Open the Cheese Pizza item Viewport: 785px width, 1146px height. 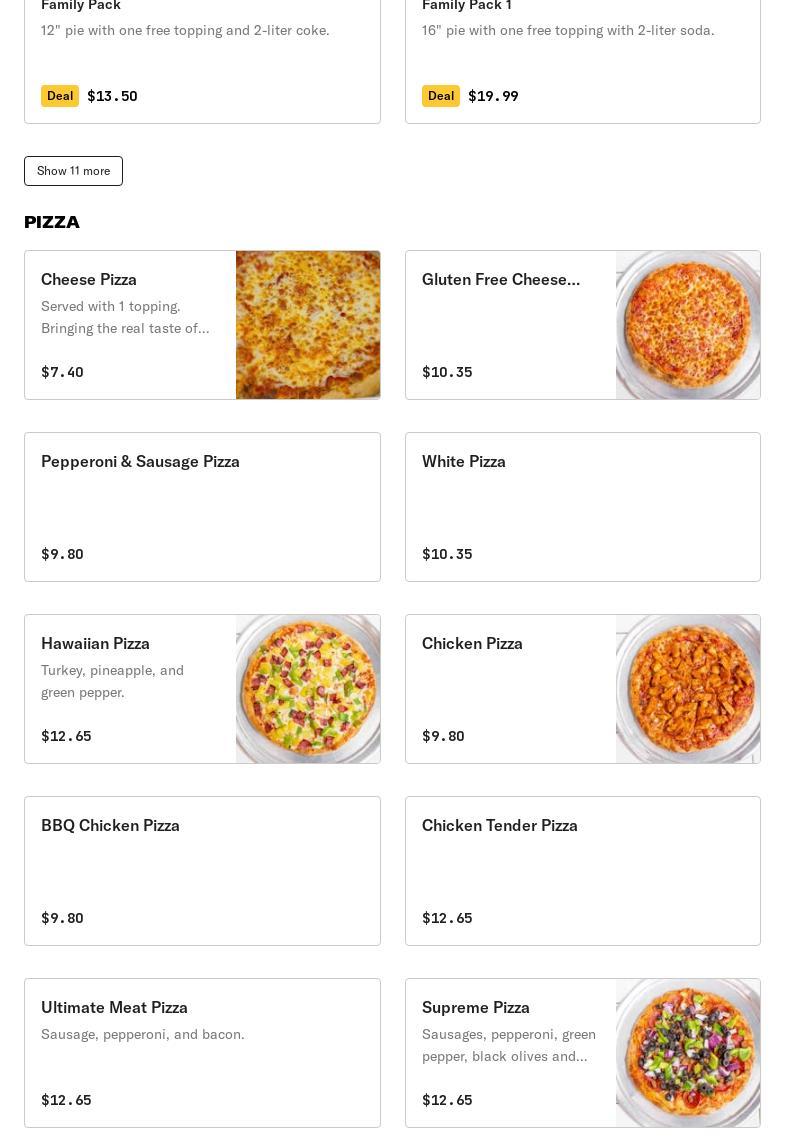[x=202, y=325]
